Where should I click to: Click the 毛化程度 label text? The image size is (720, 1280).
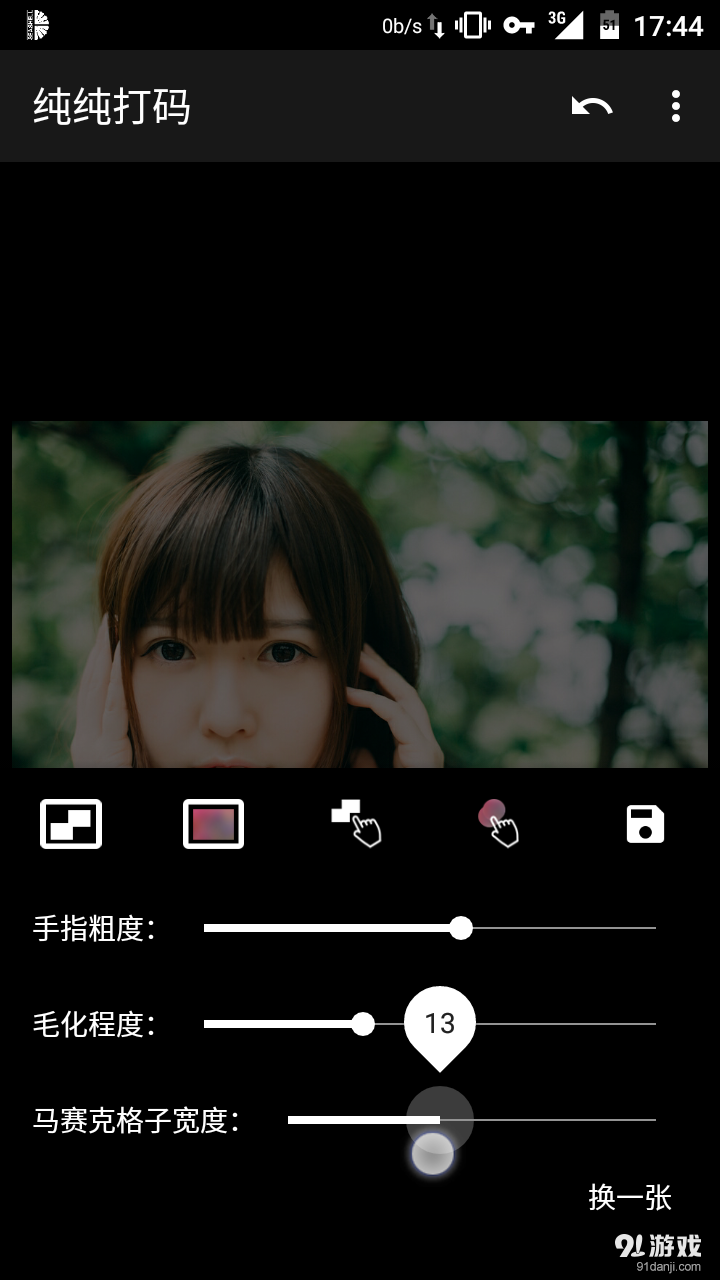[95, 1023]
